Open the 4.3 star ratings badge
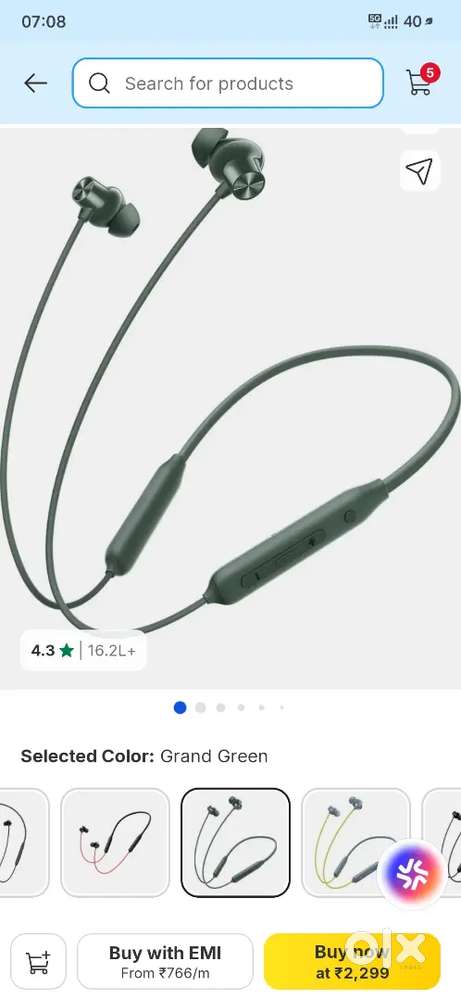The image size is (461, 1000). pyautogui.click(x=83, y=651)
